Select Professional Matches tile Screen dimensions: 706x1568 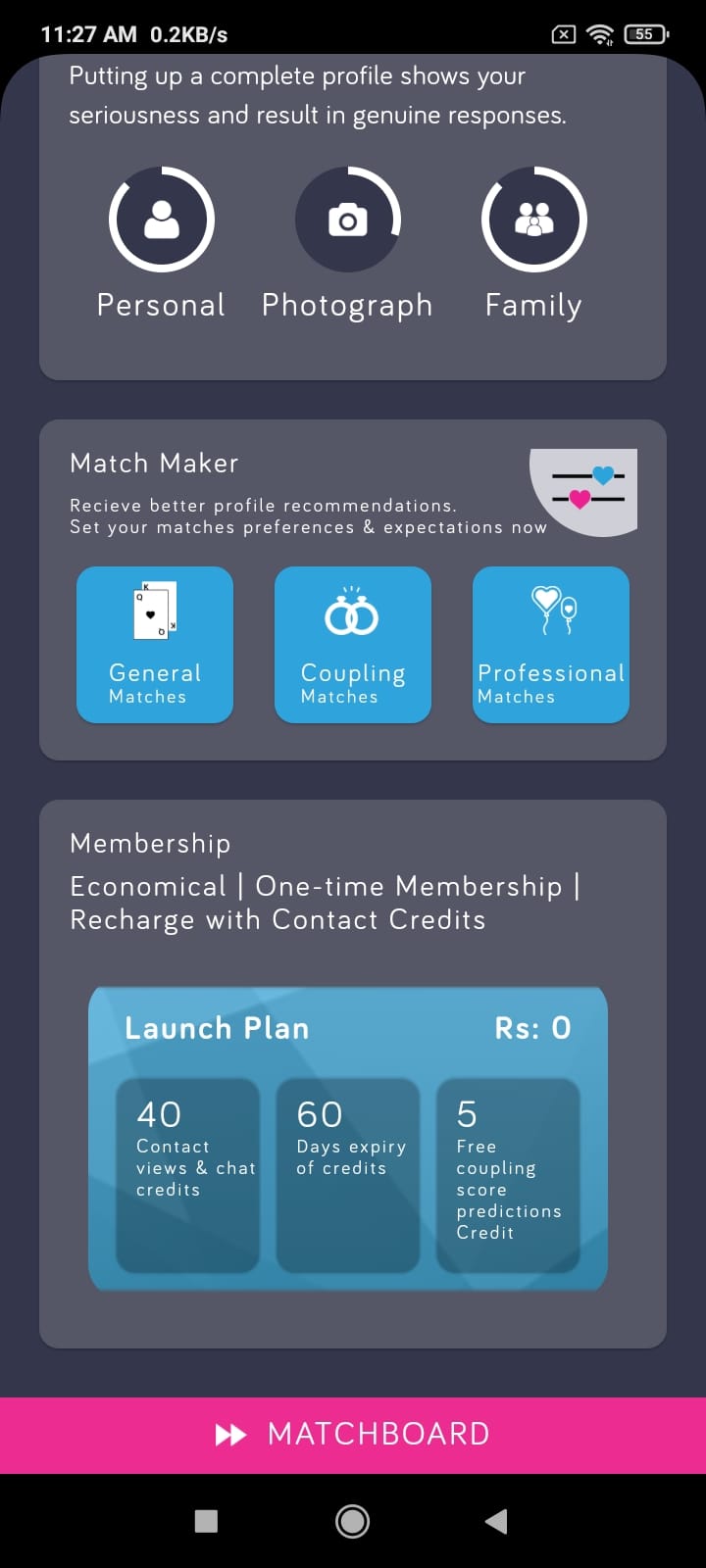pos(551,645)
